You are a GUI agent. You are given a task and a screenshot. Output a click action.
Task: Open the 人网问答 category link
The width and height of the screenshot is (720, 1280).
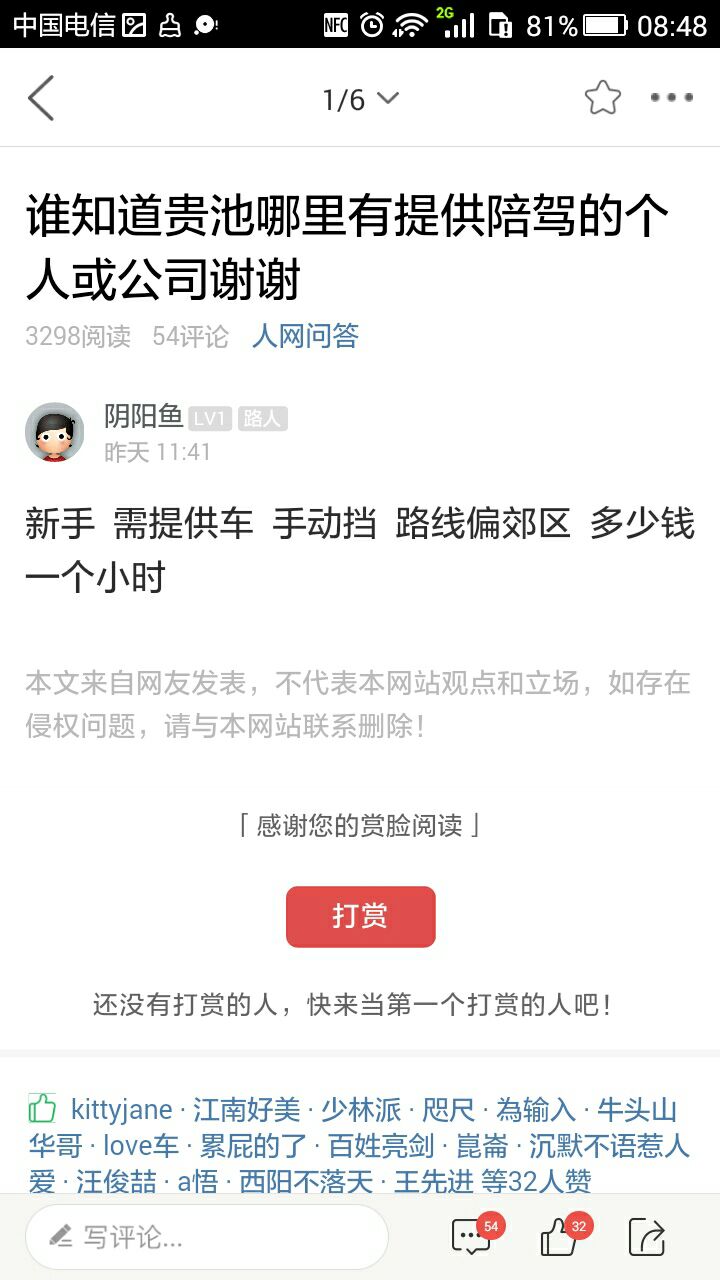coord(305,336)
